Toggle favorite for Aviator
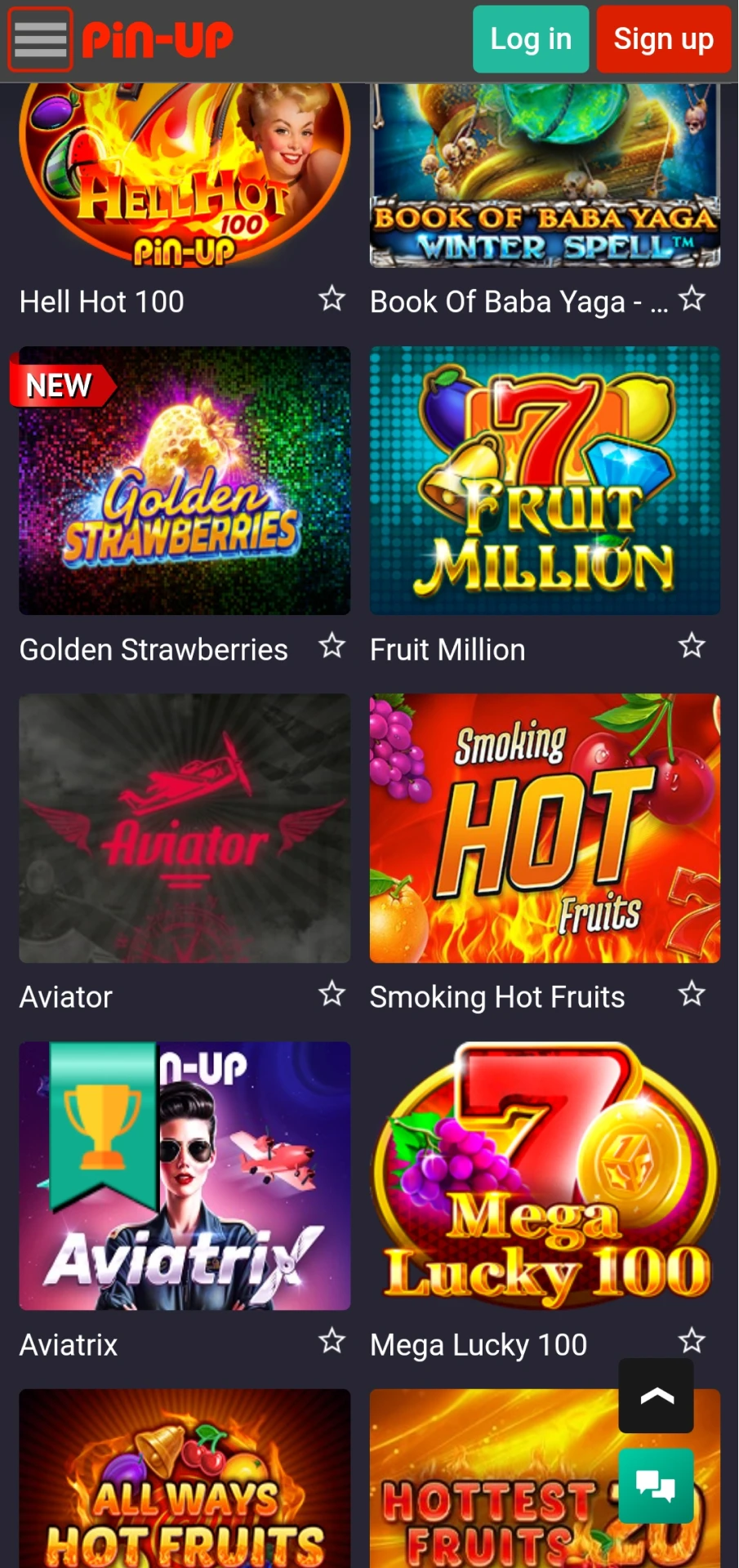739x1568 pixels. click(332, 995)
